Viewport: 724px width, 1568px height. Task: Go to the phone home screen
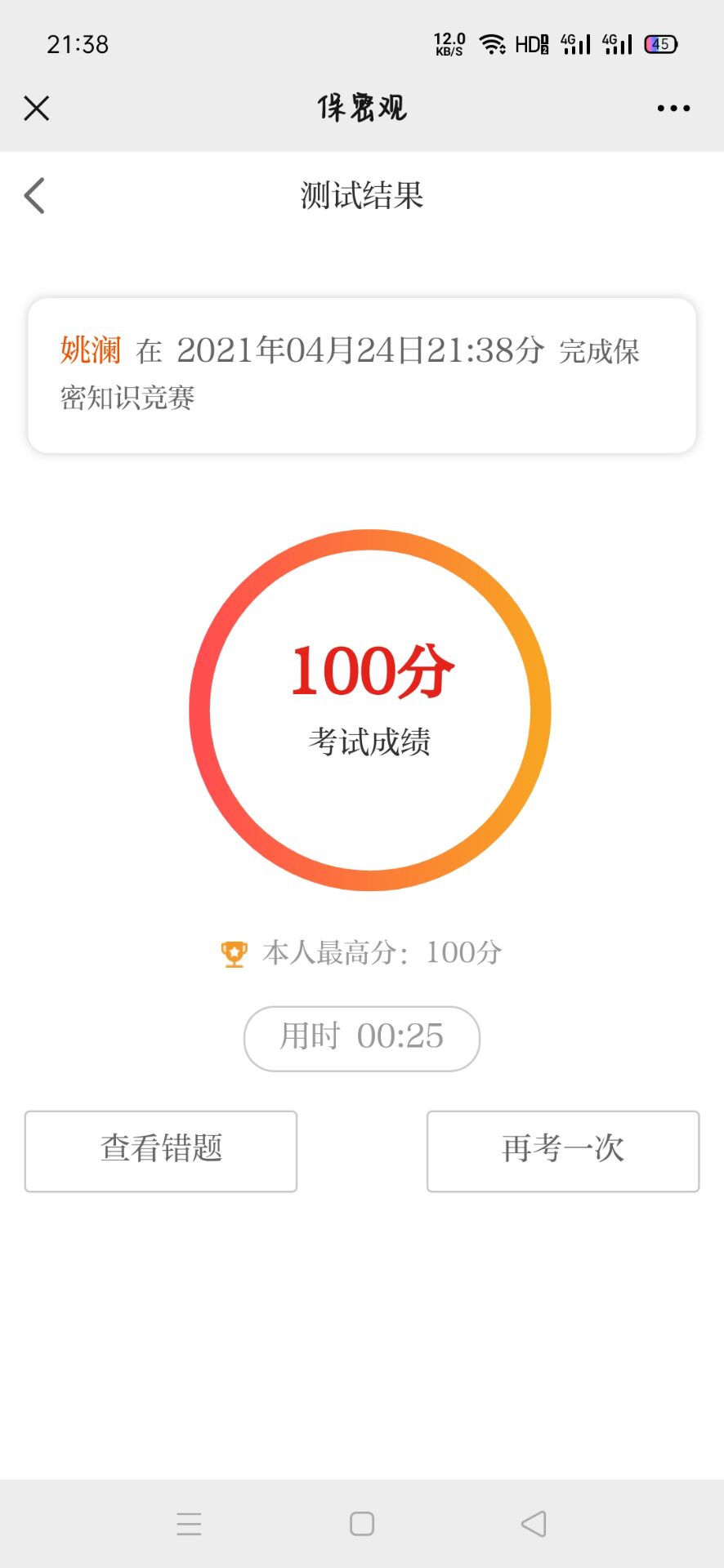362,1524
